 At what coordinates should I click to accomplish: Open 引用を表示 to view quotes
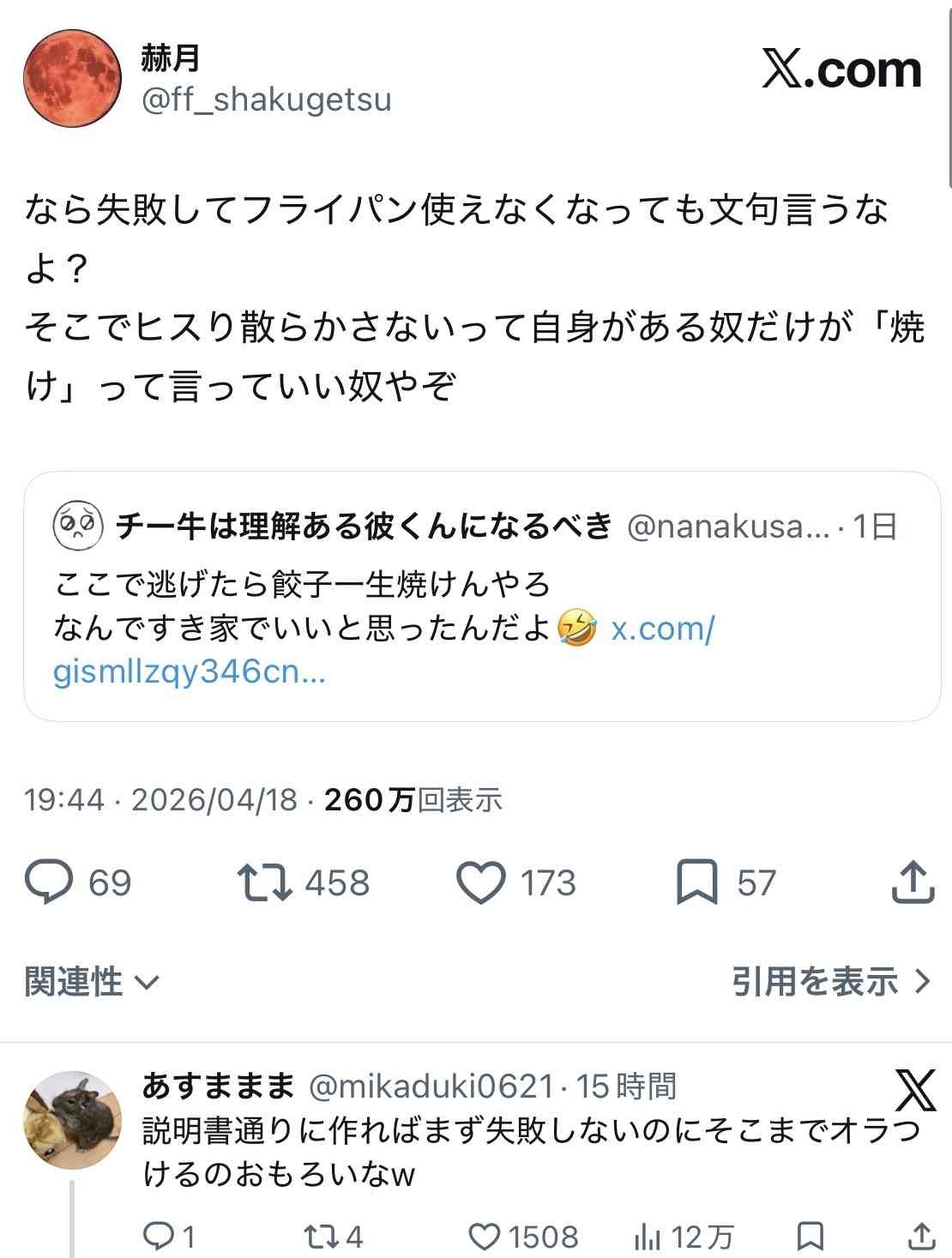(x=830, y=981)
